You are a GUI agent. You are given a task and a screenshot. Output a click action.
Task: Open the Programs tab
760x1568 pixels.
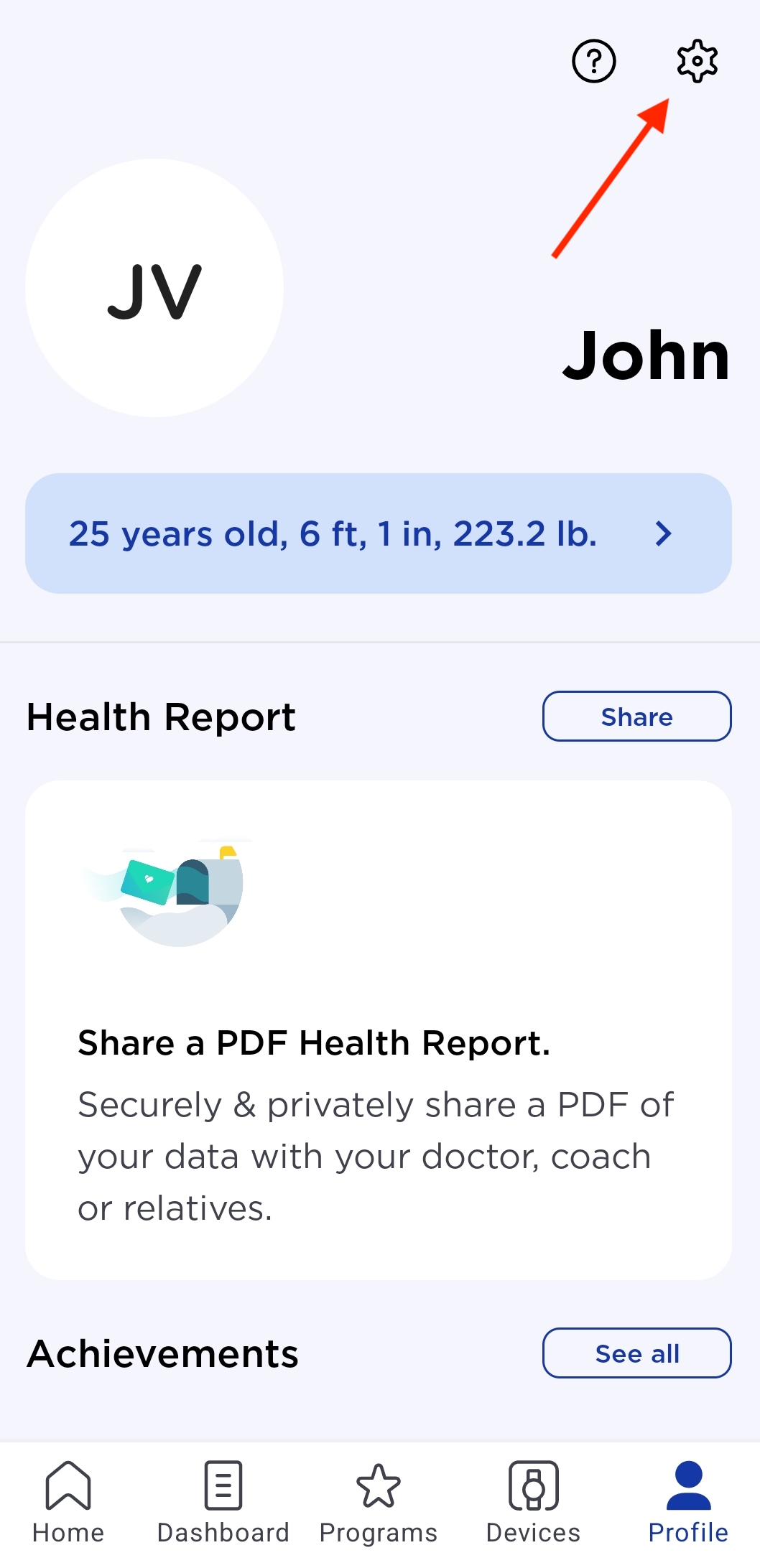pos(379,1503)
